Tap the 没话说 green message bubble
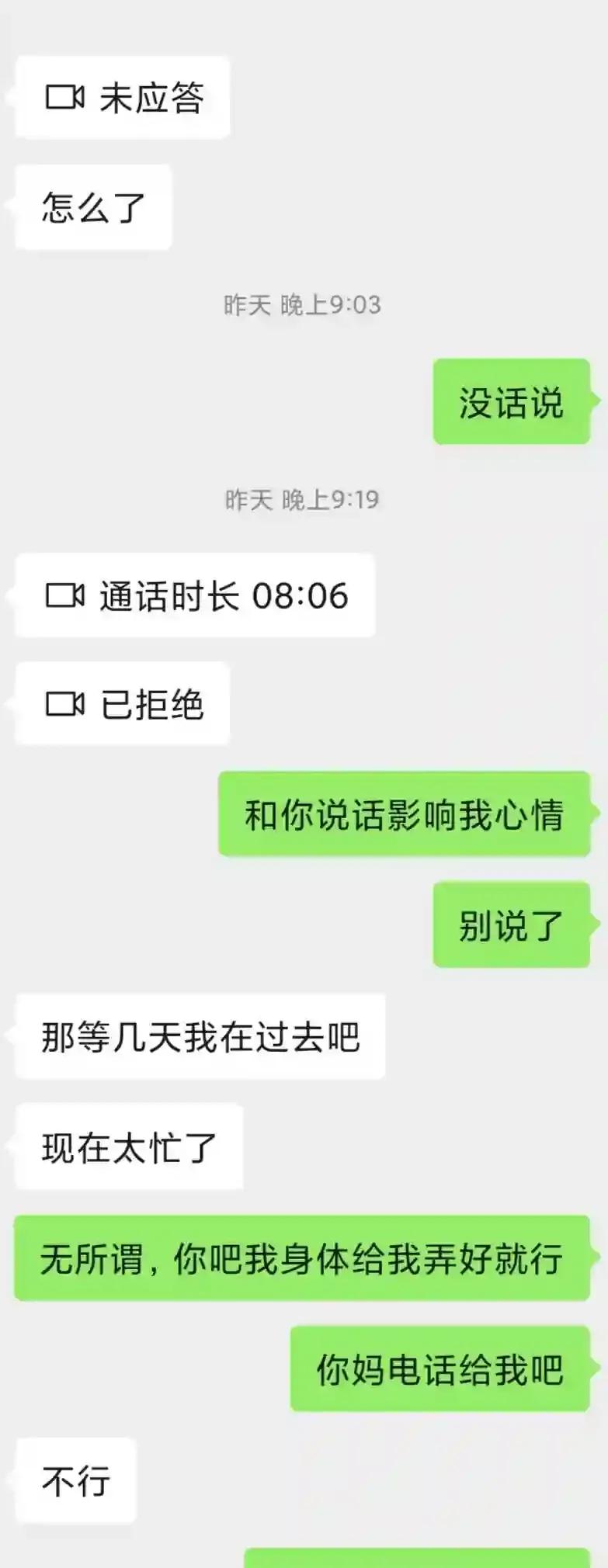This screenshot has height=1568, width=608. [x=512, y=402]
